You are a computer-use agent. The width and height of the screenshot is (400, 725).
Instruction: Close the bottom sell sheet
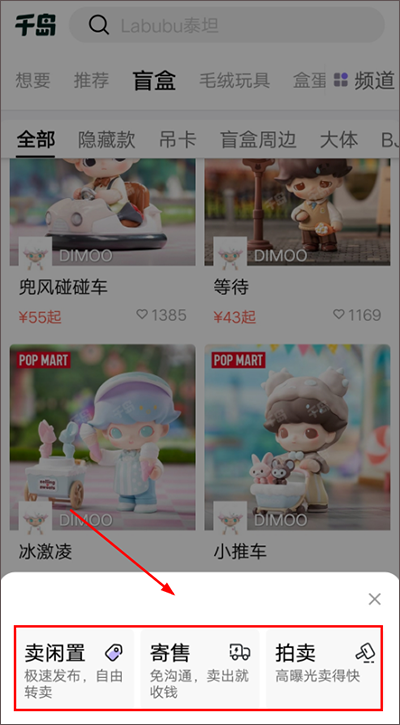click(x=375, y=599)
